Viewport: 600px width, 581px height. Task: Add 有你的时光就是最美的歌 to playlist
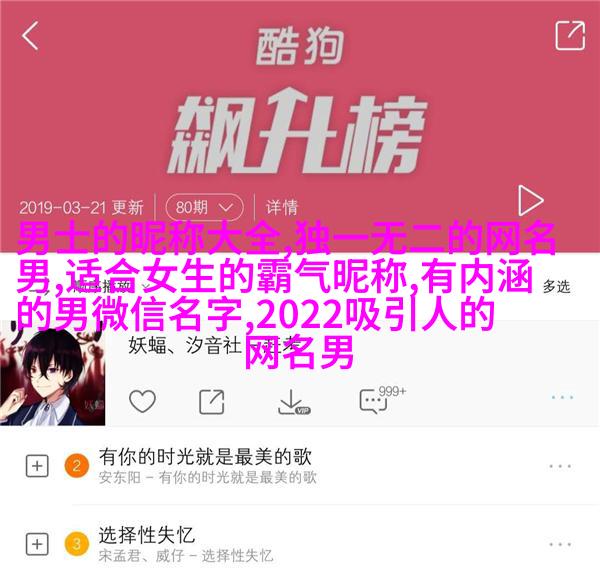[x=37, y=466]
